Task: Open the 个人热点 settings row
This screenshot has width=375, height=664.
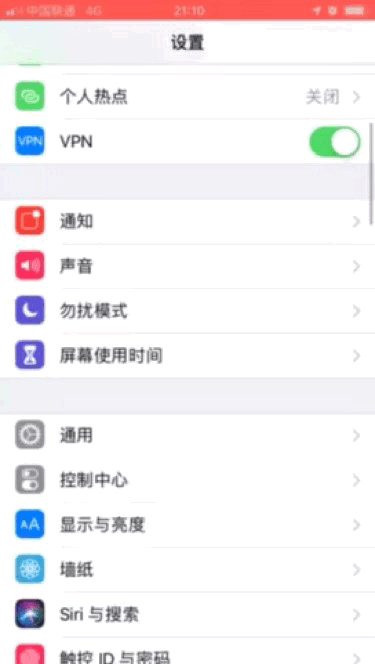Action: tap(188, 97)
